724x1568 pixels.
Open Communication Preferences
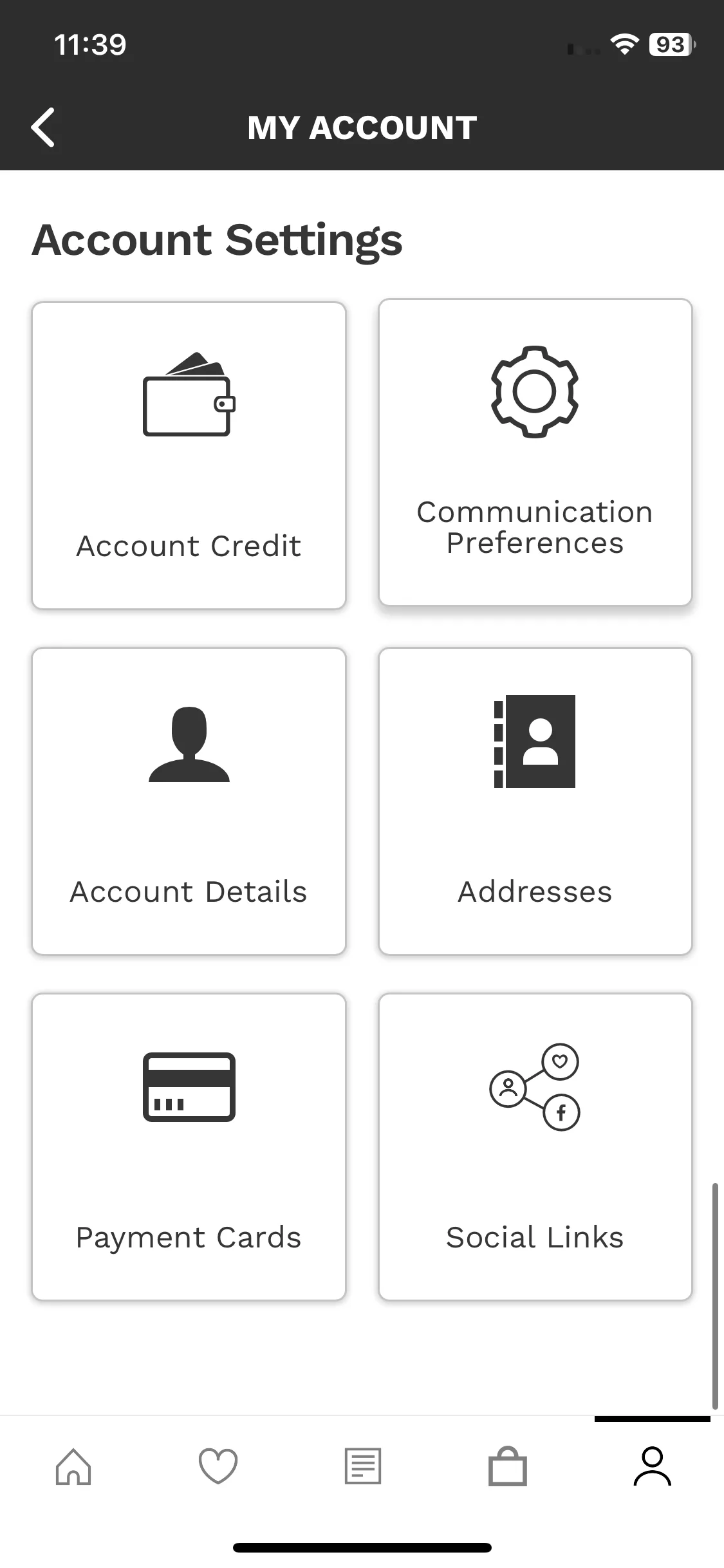point(535,453)
